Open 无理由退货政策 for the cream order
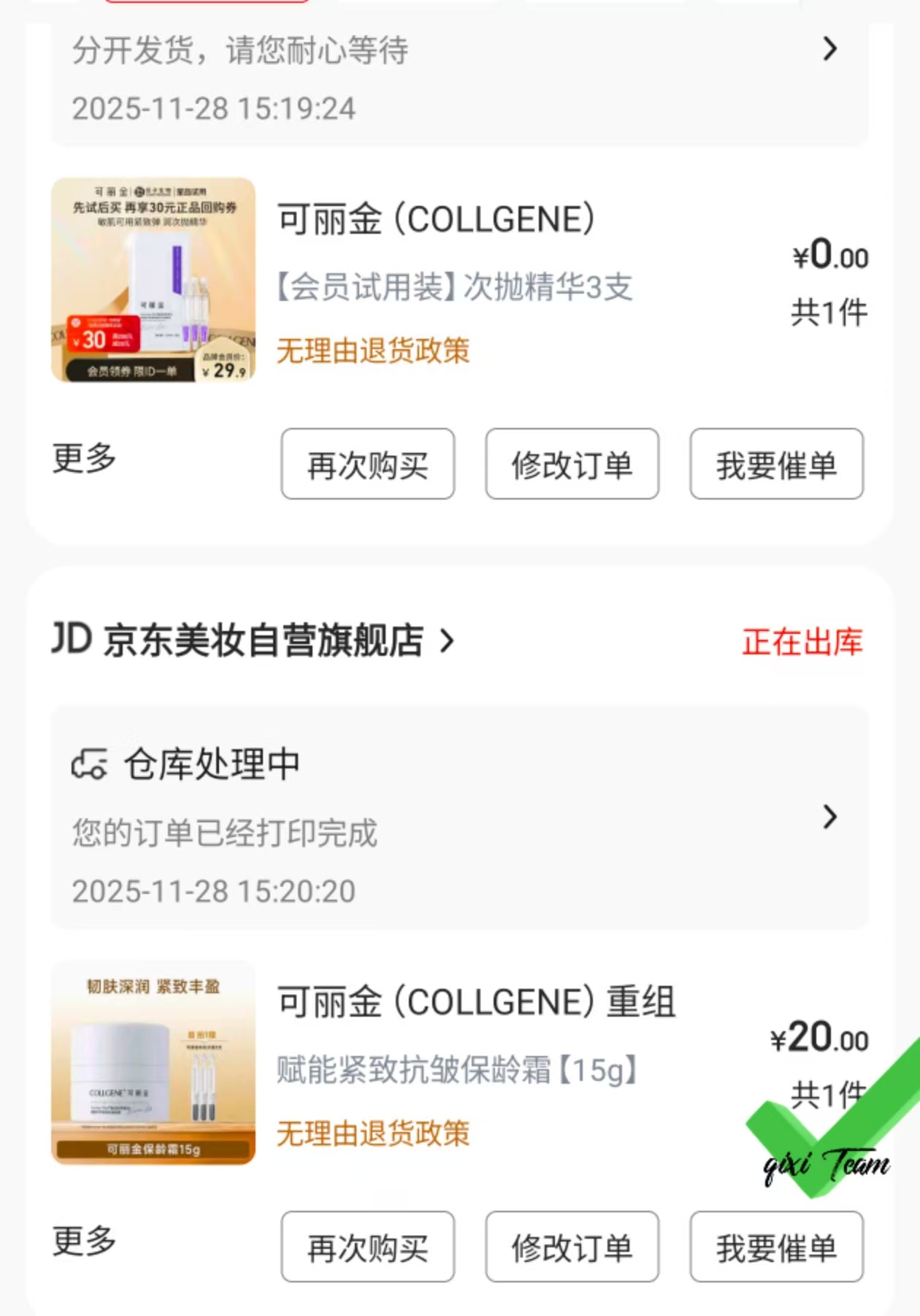This screenshot has height=1316, width=920. 372,1134
